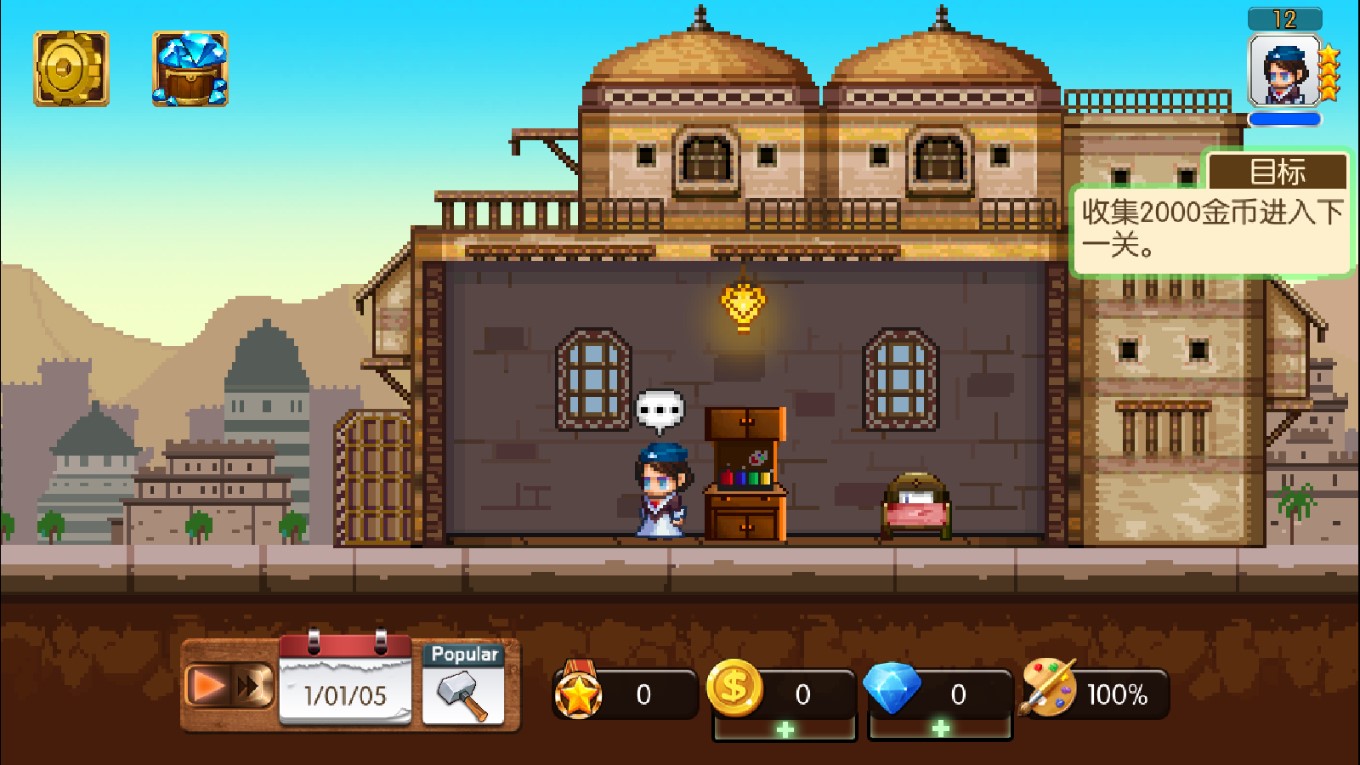The width and height of the screenshot is (1360, 765).
Task: Tap the wooden paint cabinet
Action: [x=745, y=474]
